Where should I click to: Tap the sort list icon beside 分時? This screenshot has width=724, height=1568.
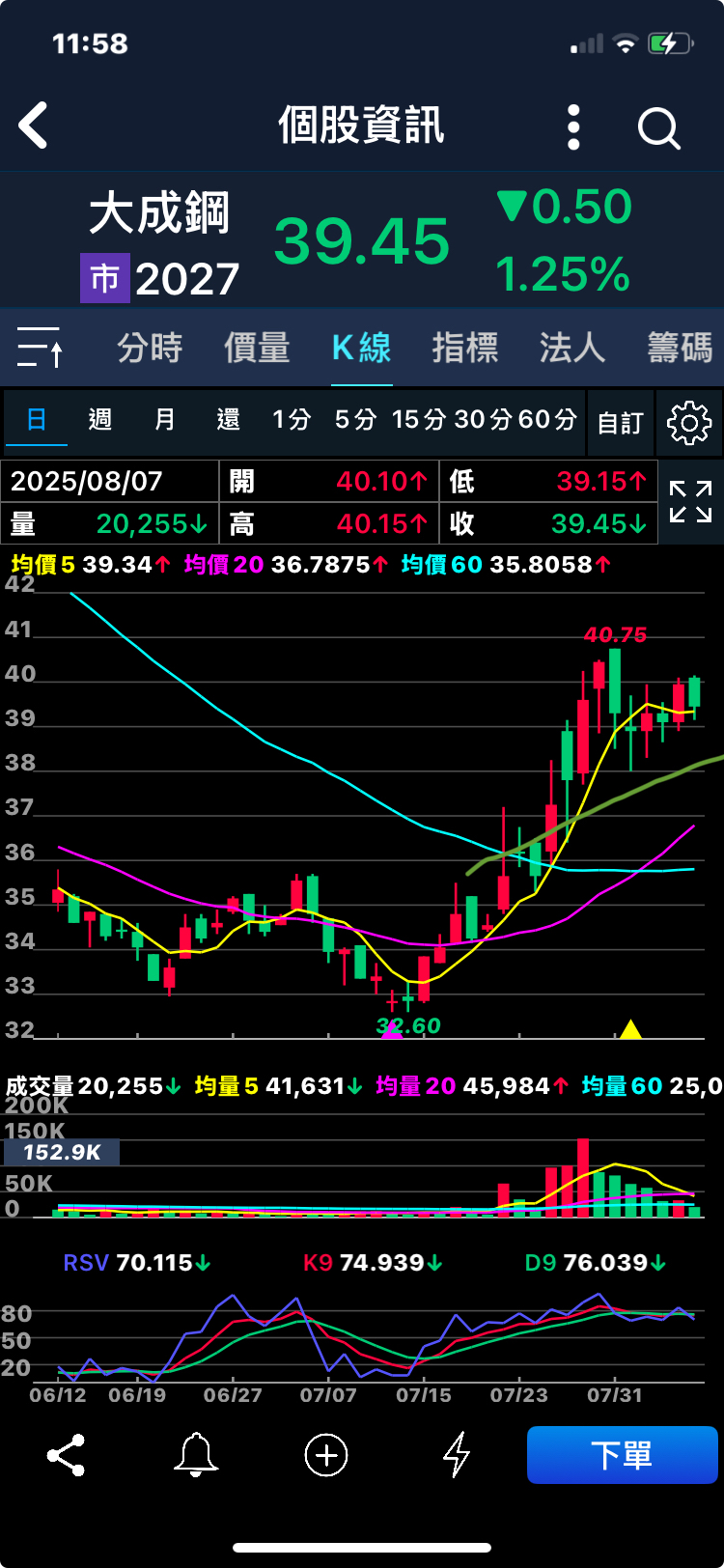click(41, 348)
